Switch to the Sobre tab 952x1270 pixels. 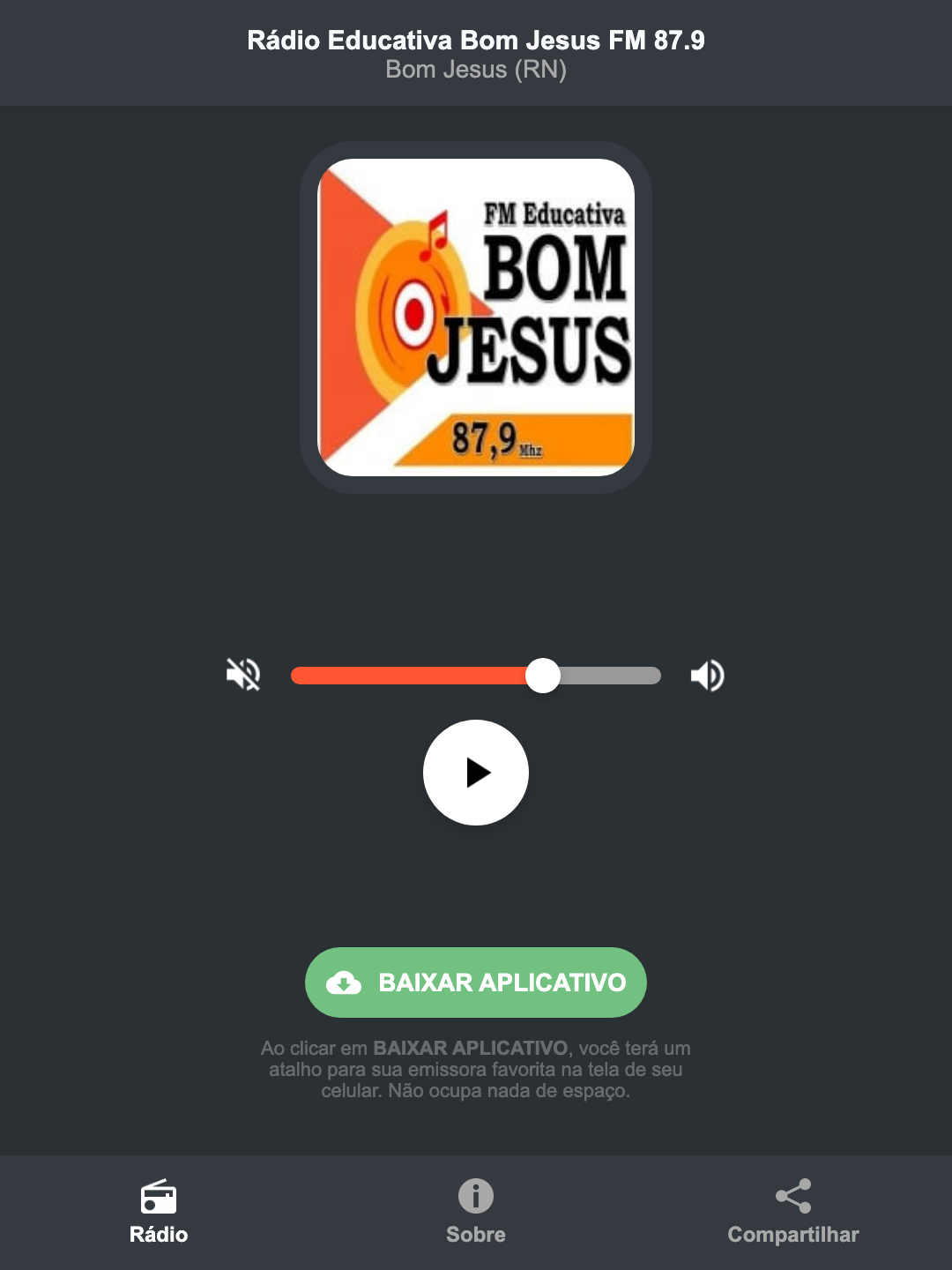pyautogui.click(x=475, y=1213)
